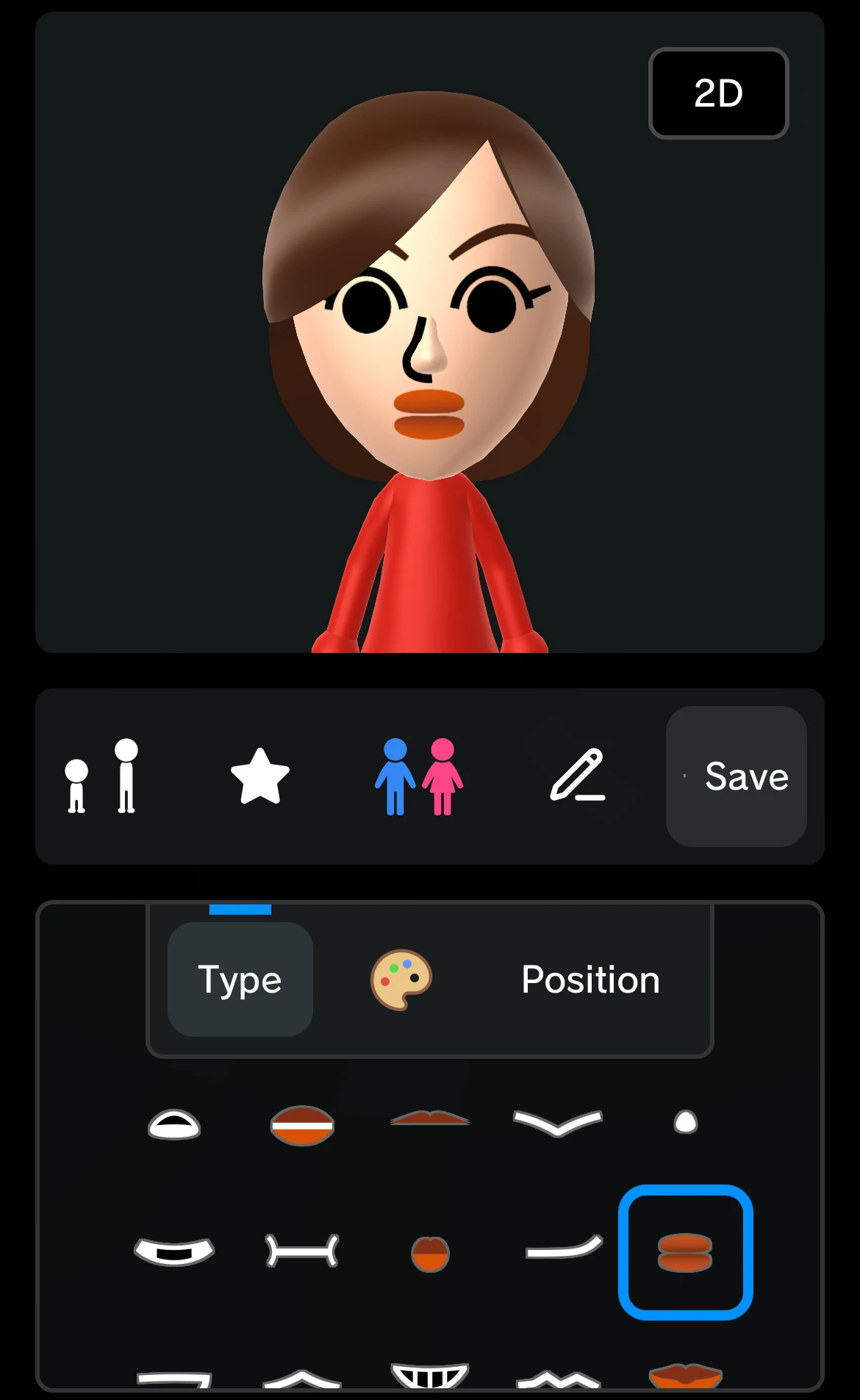This screenshot has height=1400, width=860.
Task: Pick the wide white smile with dark opening
Action: point(174,1251)
